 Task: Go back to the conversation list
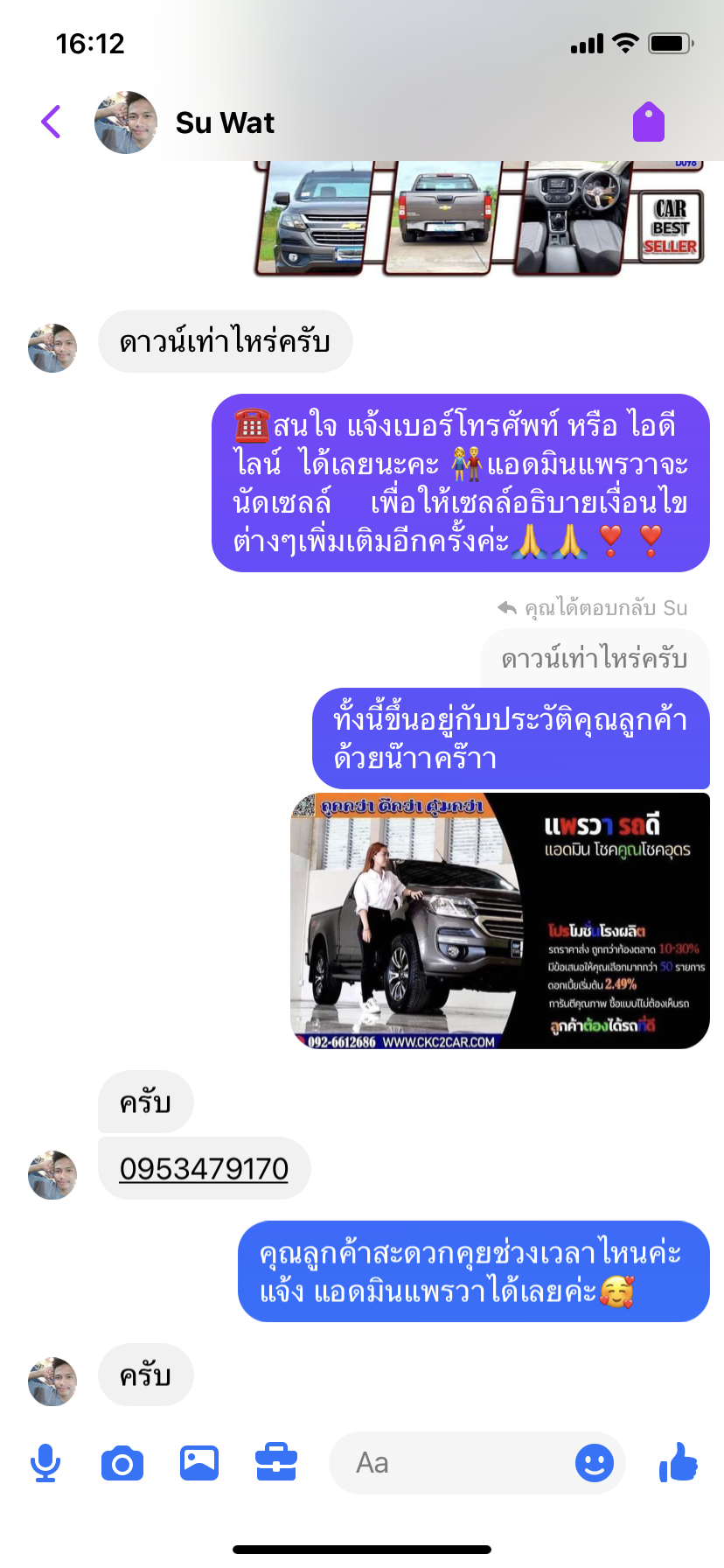[52, 122]
